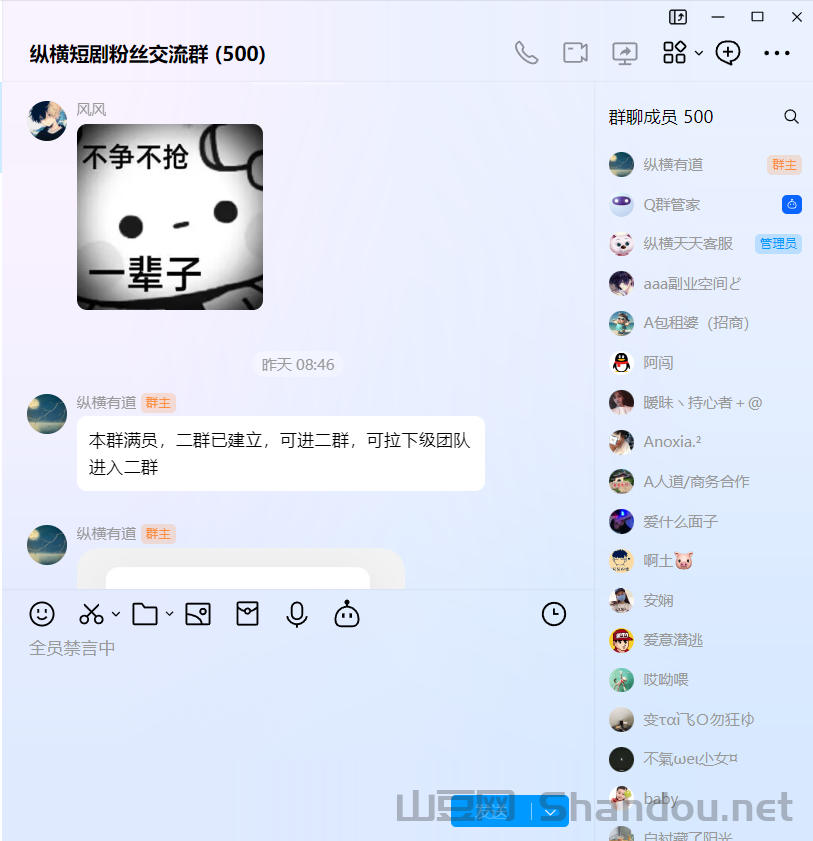The height and width of the screenshot is (841, 813).
Task: Open group apps grid icon
Action: (x=675, y=53)
